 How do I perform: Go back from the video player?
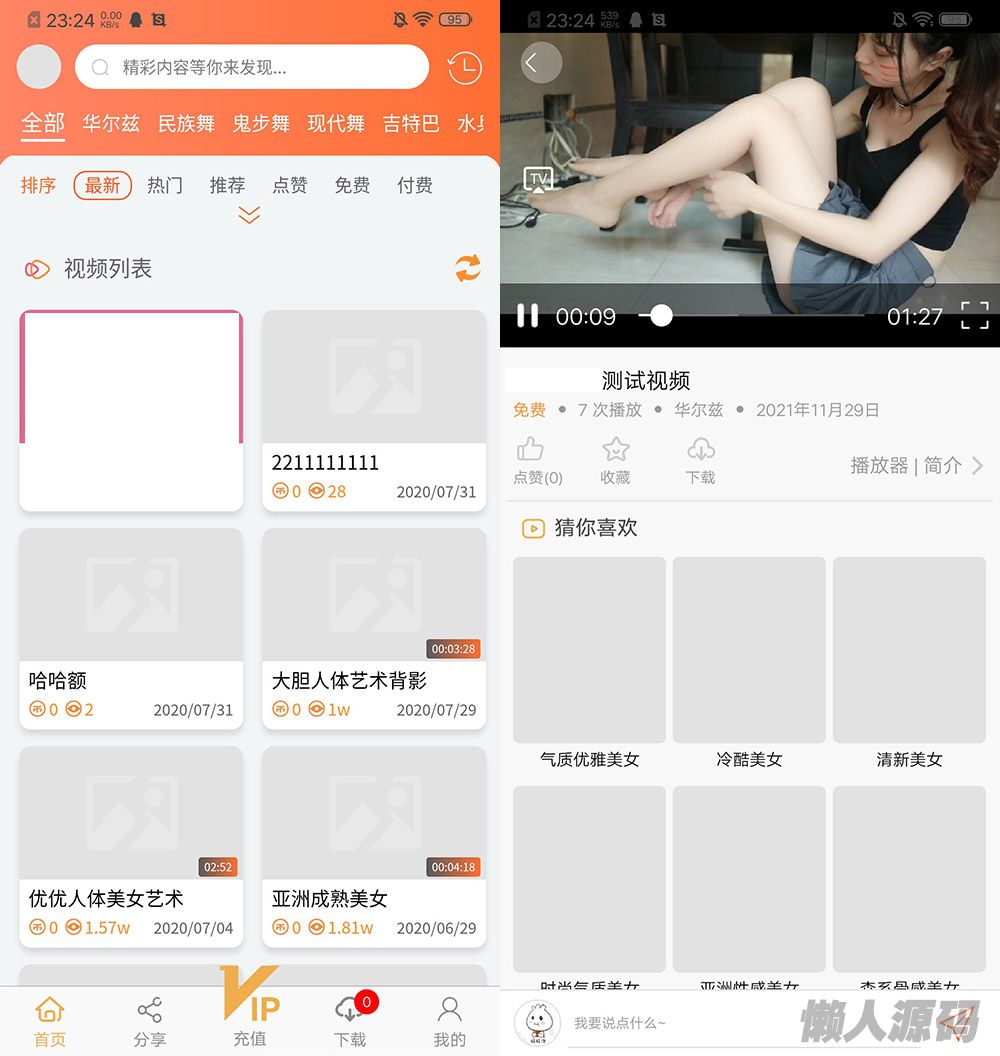tap(540, 63)
